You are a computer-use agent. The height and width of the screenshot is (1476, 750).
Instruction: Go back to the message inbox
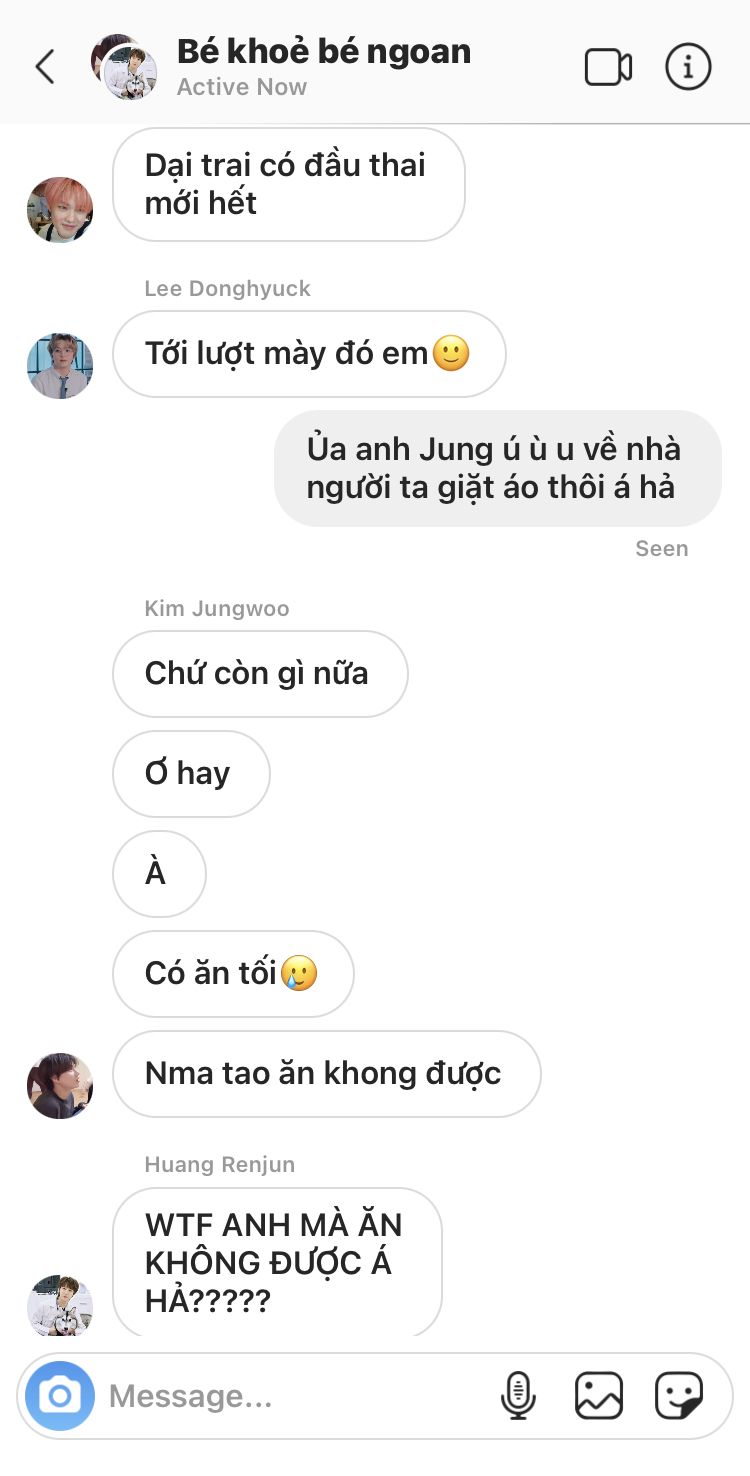coord(44,67)
